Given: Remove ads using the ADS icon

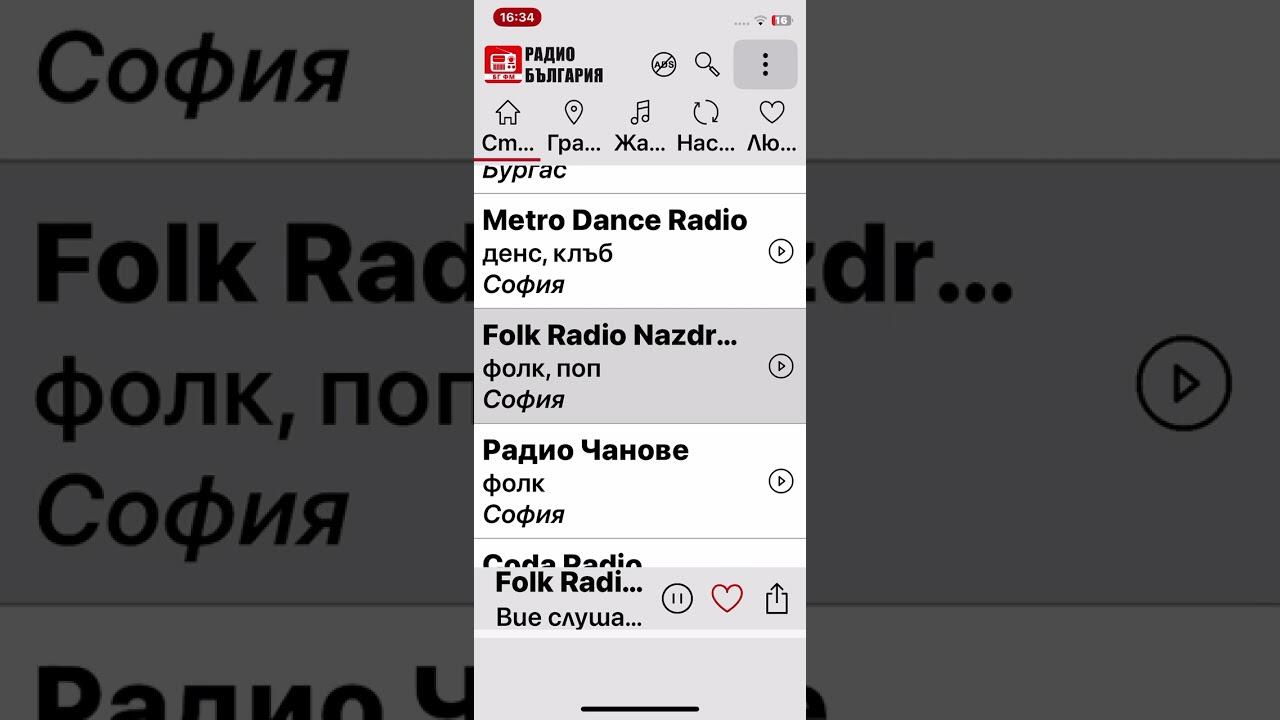Looking at the screenshot, I should pyautogui.click(x=663, y=65).
